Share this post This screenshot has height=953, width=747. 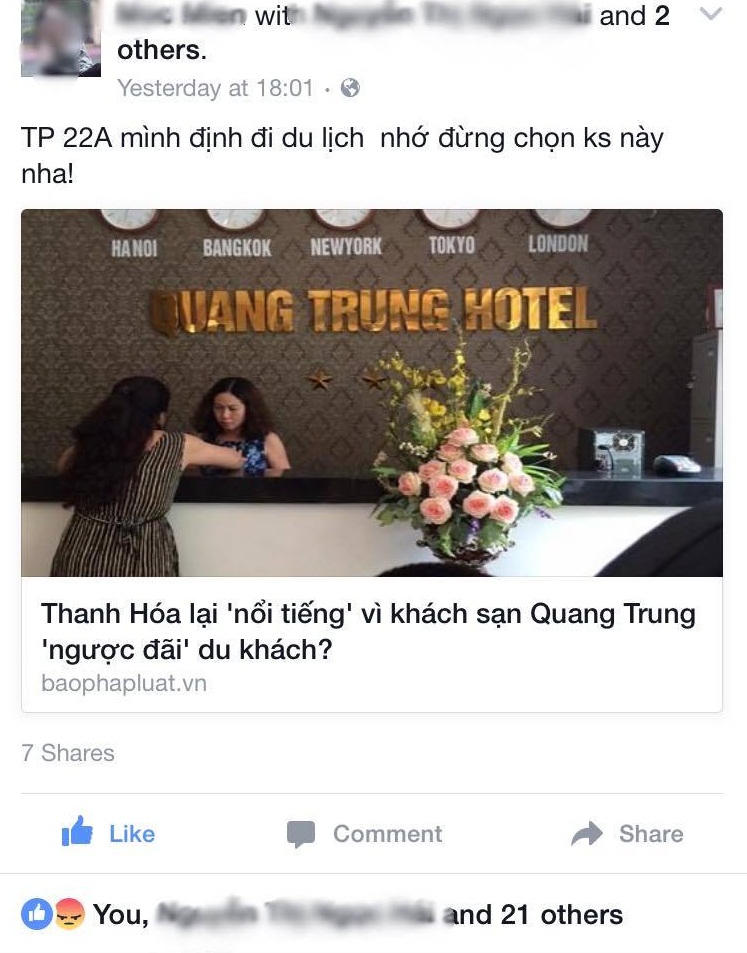pos(628,833)
